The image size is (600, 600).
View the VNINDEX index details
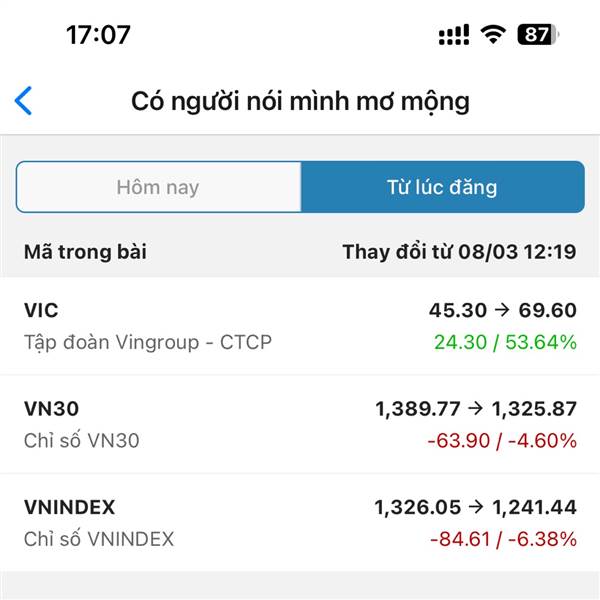(x=300, y=522)
